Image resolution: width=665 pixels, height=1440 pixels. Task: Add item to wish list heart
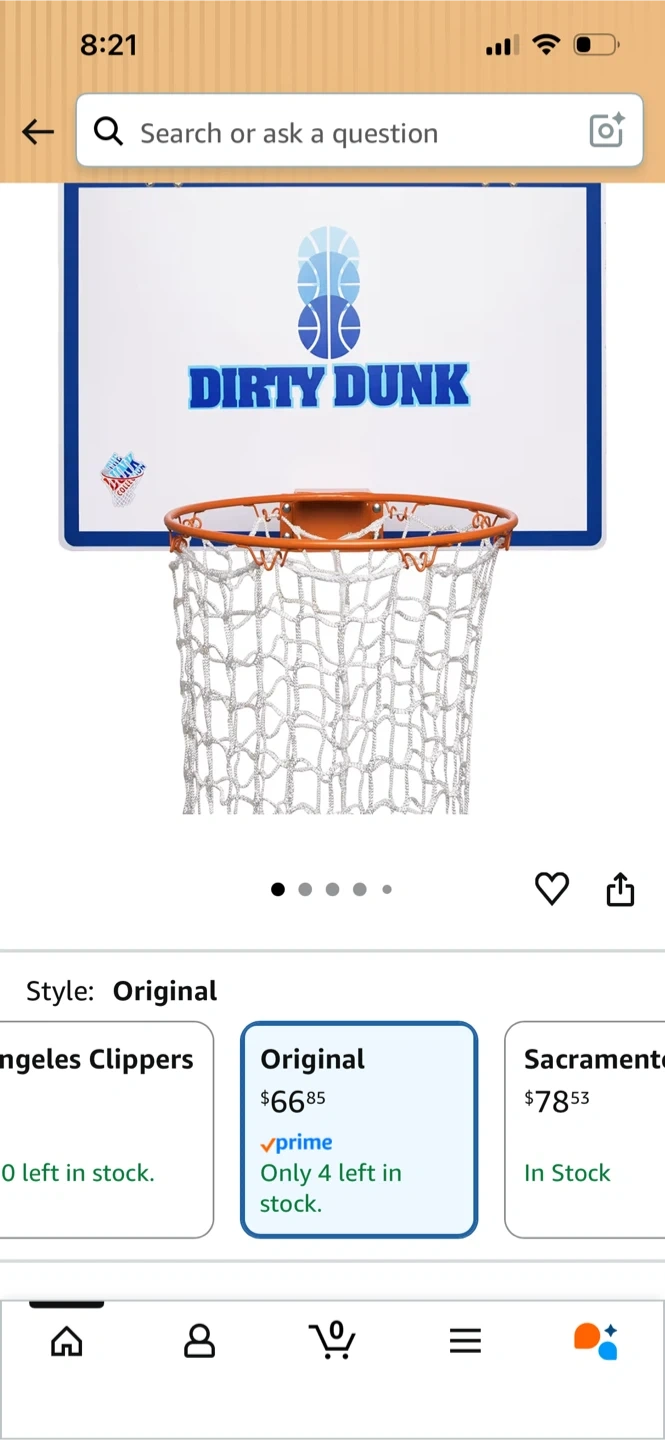coord(551,888)
